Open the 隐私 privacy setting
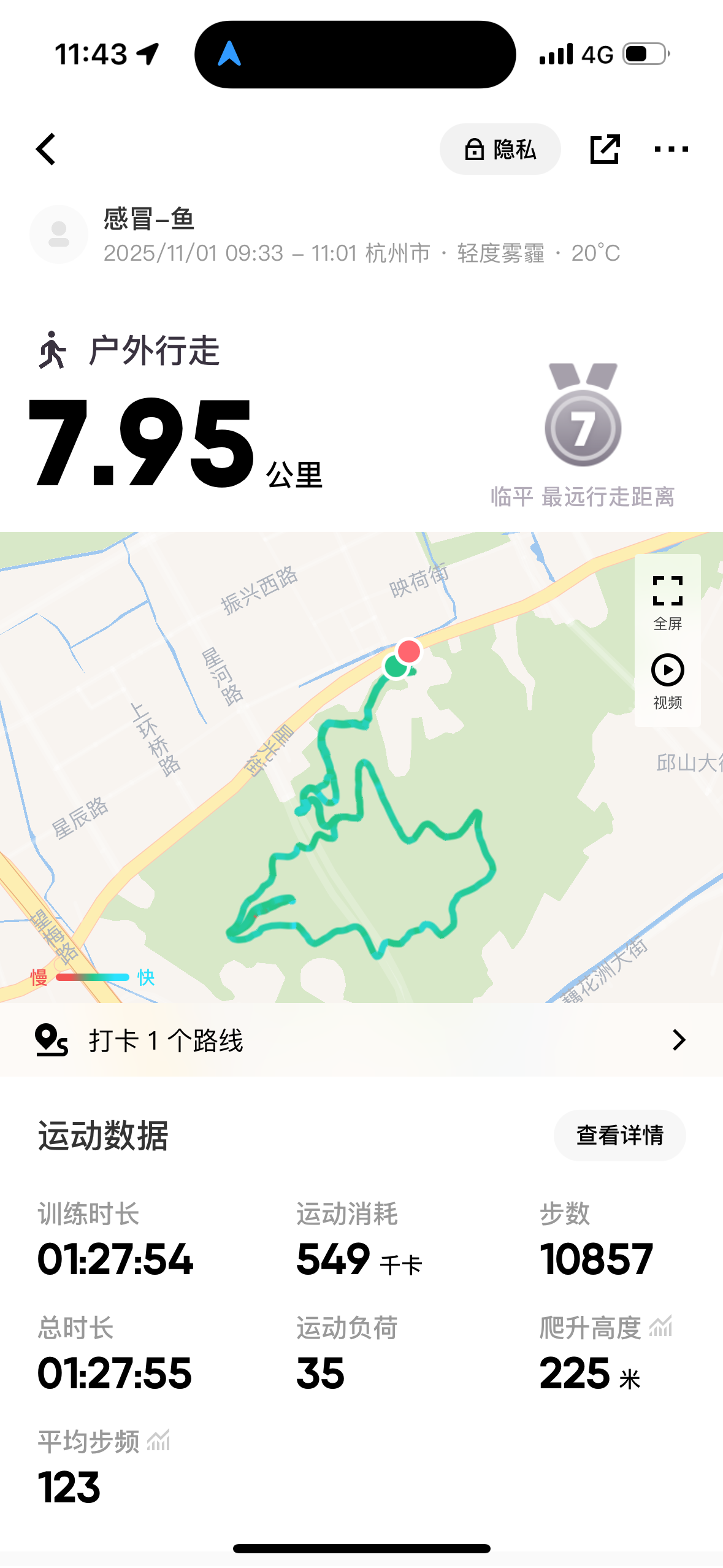 click(500, 149)
